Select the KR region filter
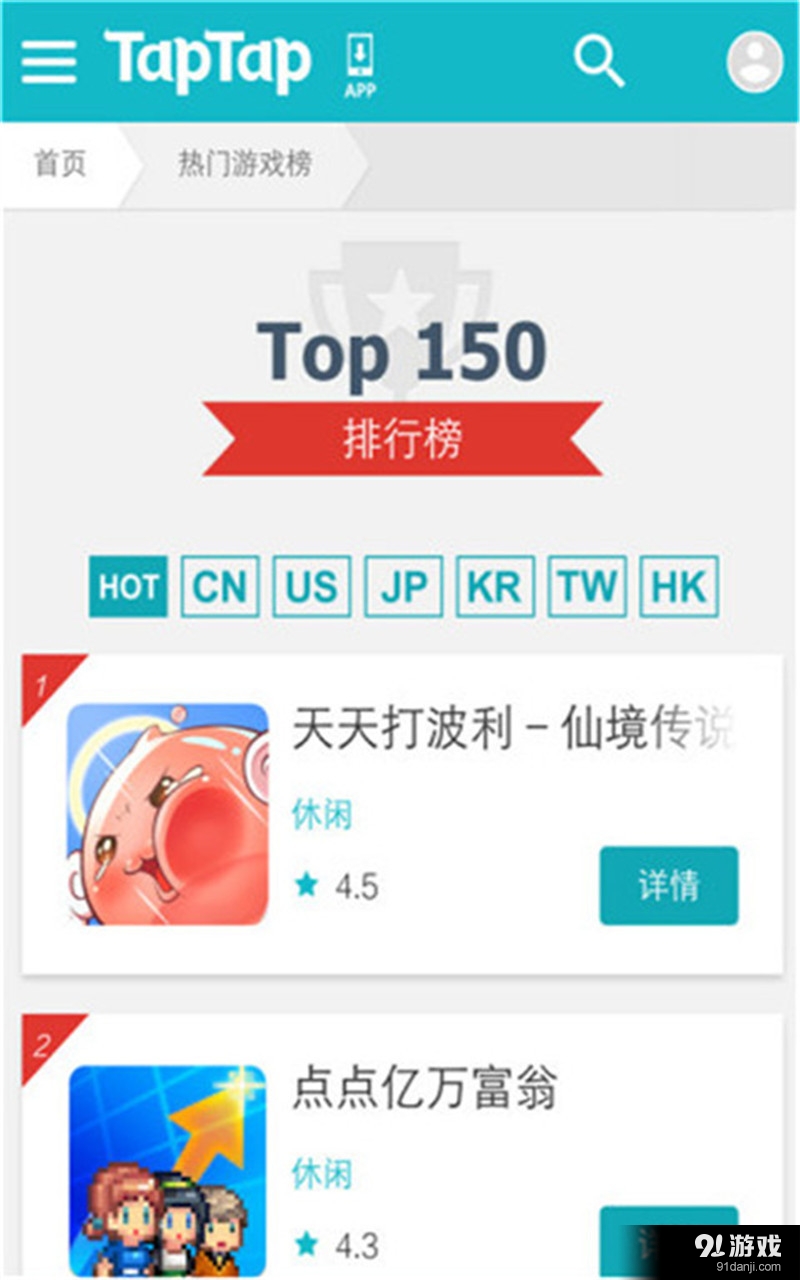Screen dimensions: 800x1280 [495, 589]
